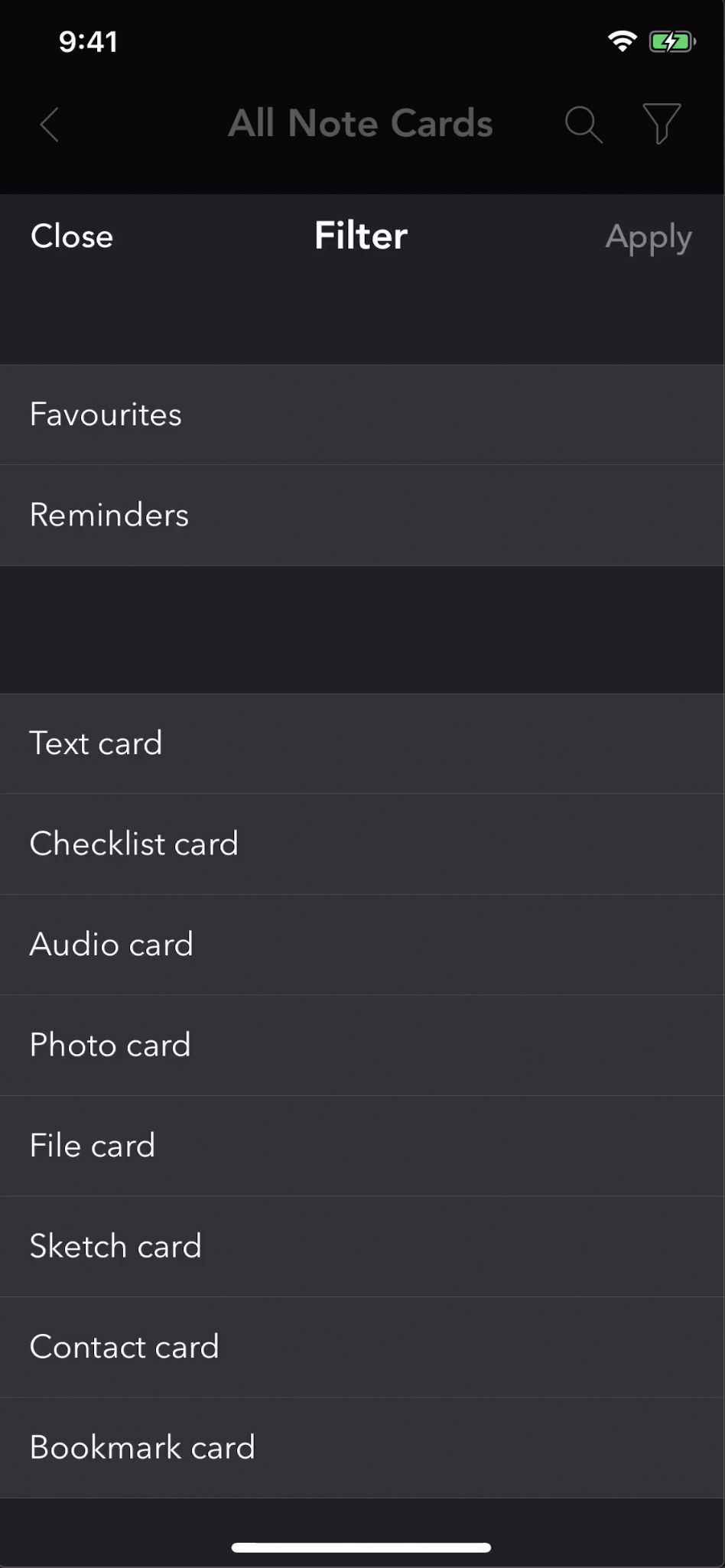Tap the Wi-Fi status icon
725x1568 pixels.
point(622,42)
